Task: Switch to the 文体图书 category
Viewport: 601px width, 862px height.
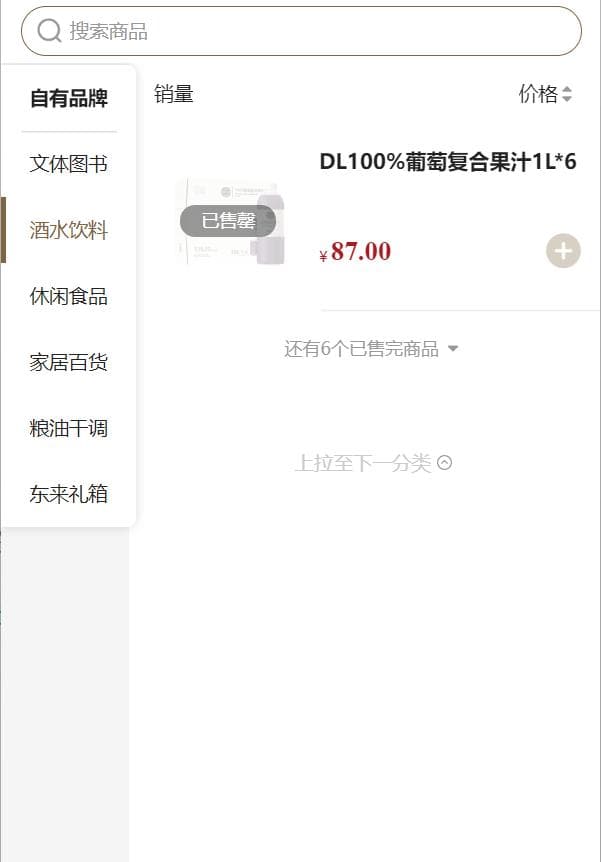Action: [x=68, y=164]
